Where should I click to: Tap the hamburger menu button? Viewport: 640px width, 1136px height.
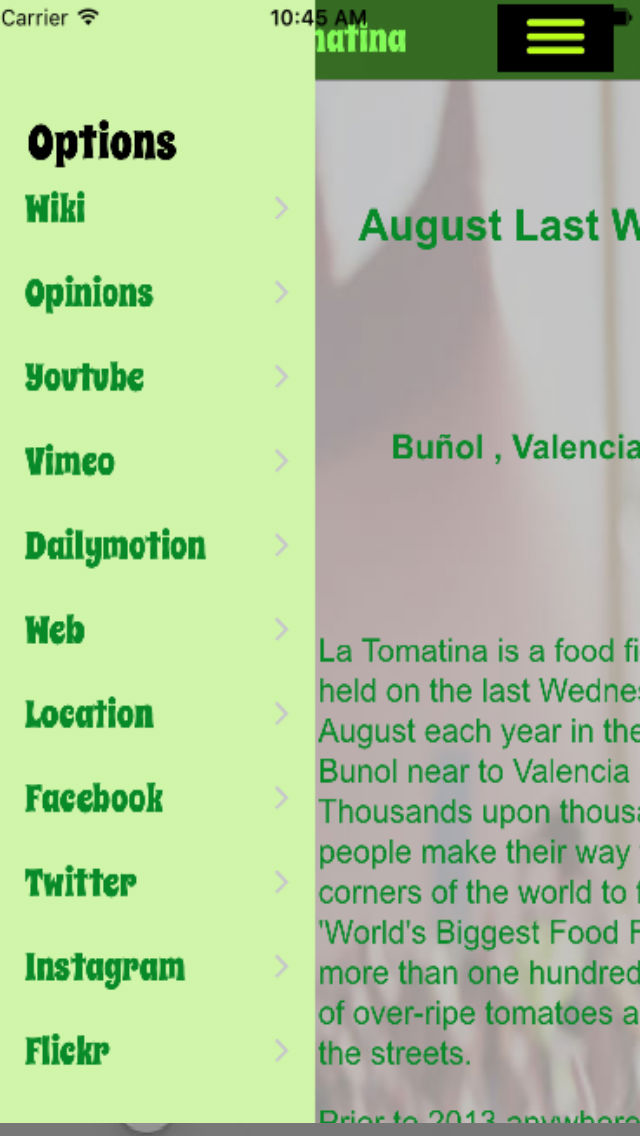pyautogui.click(x=555, y=38)
